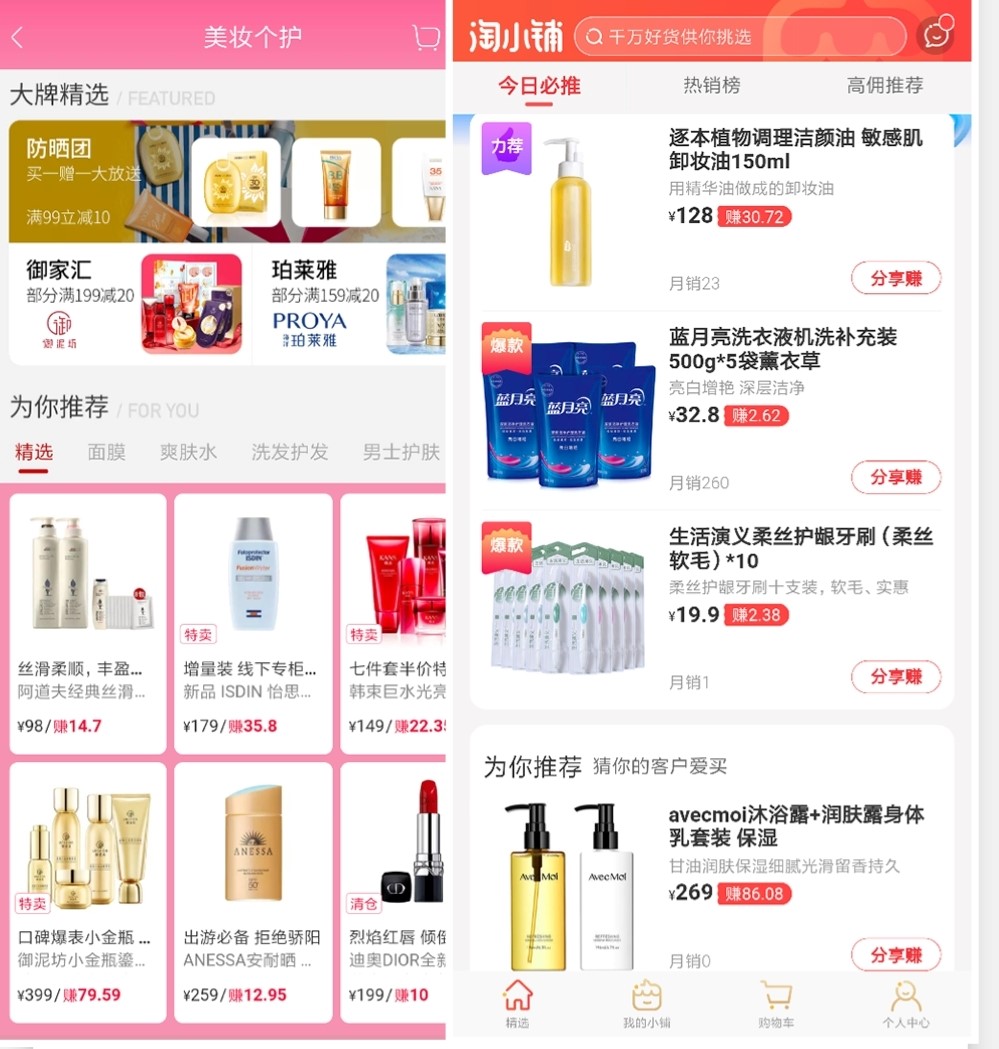Open the ISDIN 增量装 sunscreen product card
999x1049 pixels.
(253, 622)
